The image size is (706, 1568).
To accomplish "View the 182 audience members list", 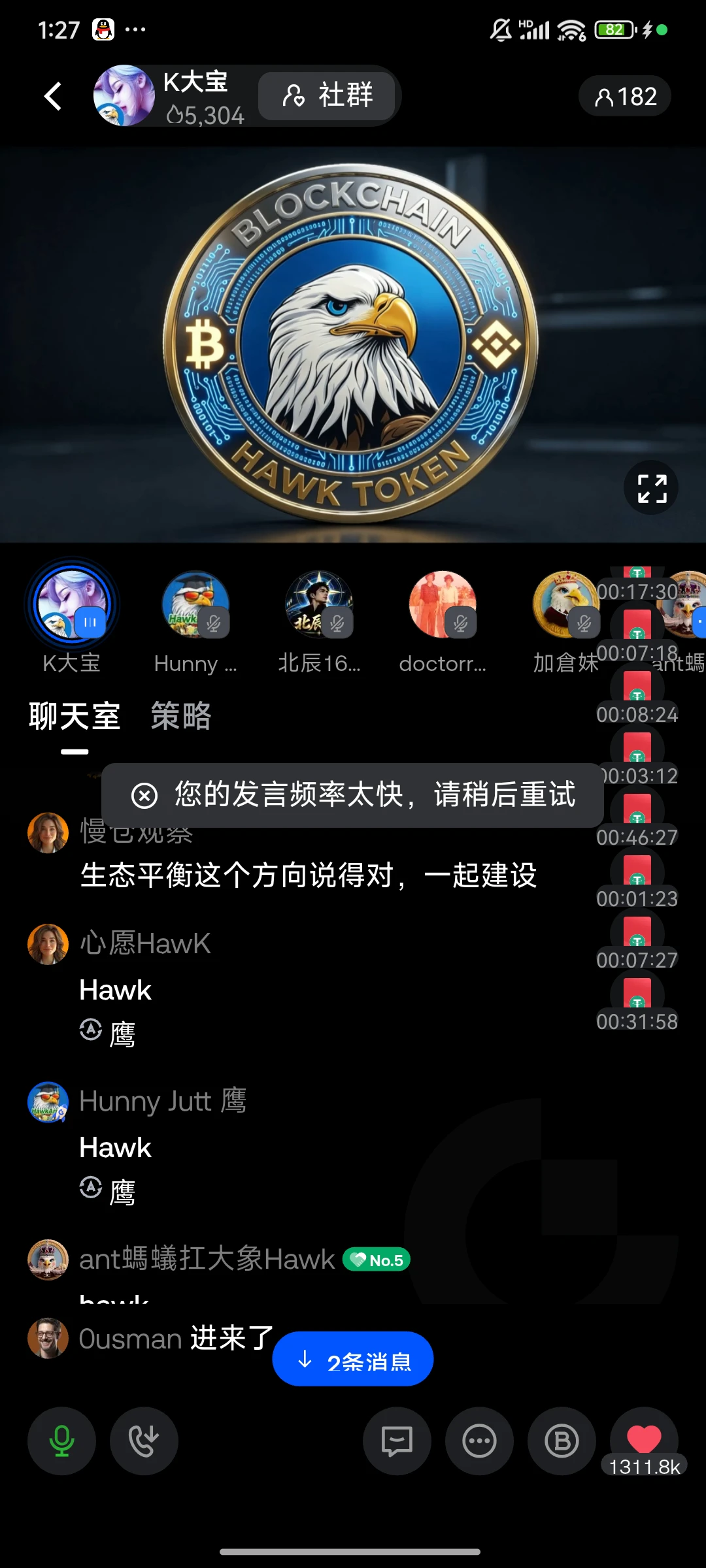I will pyautogui.click(x=625, y=97).
